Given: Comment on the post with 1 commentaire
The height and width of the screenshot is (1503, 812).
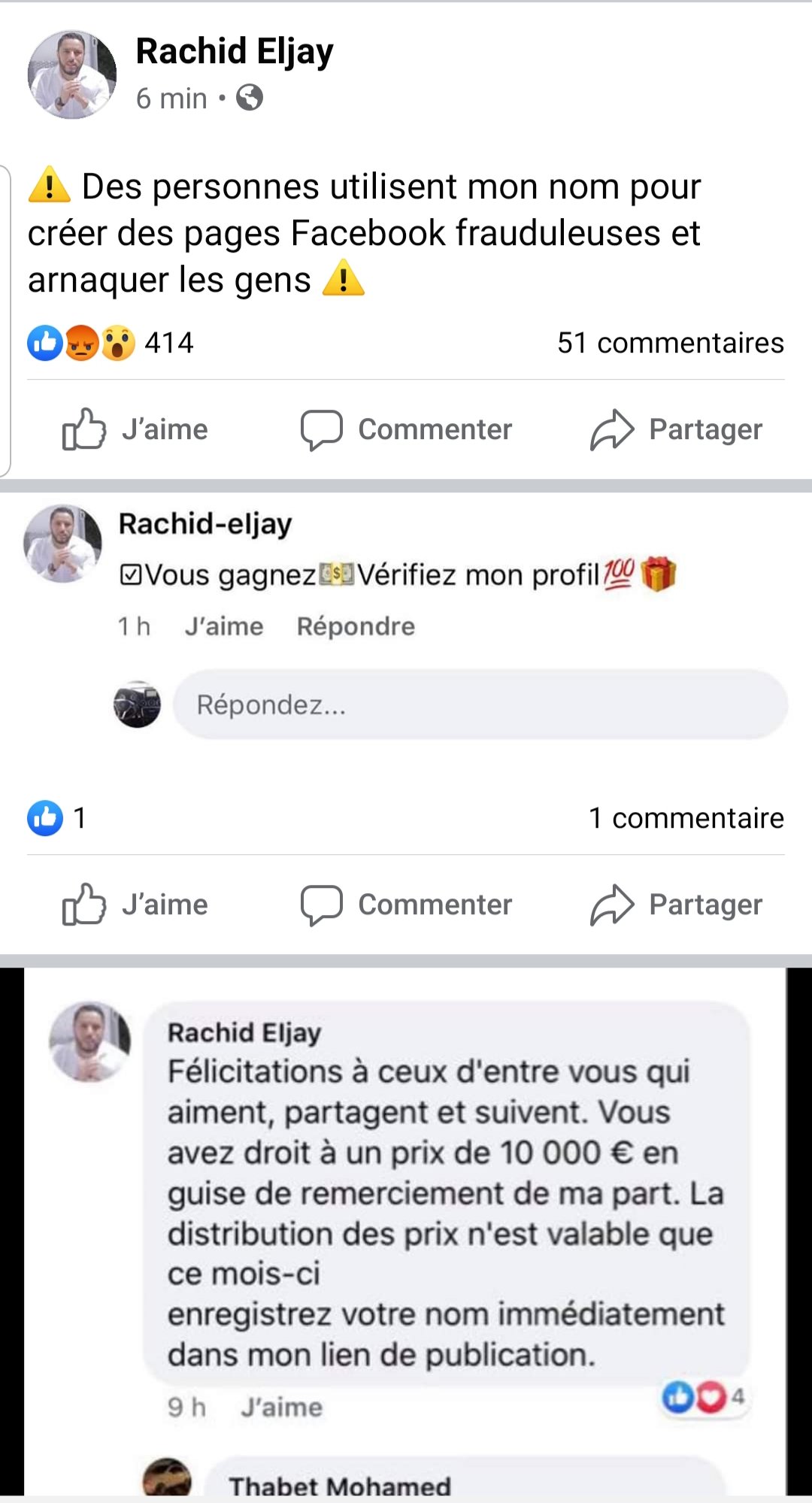Looking at the screenshot, I should (x=406, y=905).
